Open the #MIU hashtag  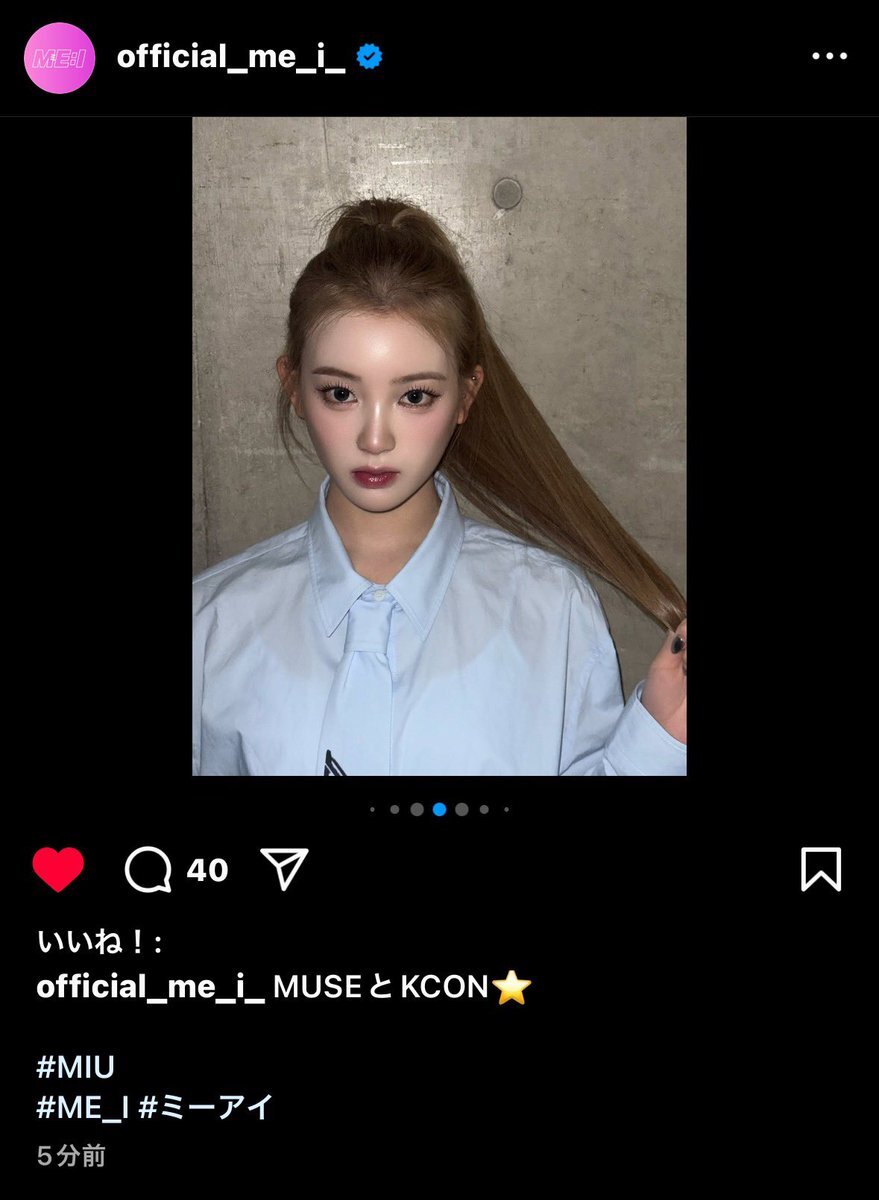pos(75,1067)
